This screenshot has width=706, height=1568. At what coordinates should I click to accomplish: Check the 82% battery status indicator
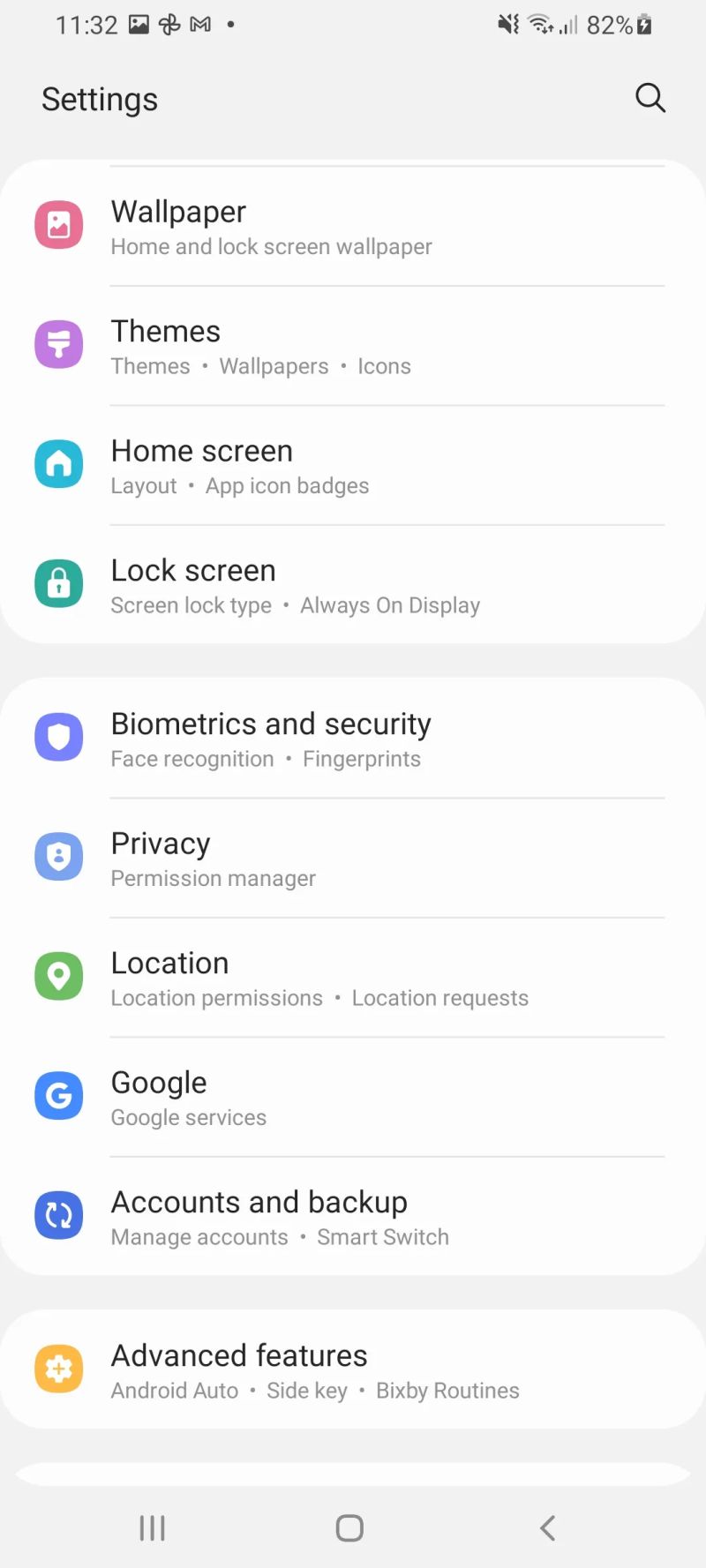click(608, 24)
